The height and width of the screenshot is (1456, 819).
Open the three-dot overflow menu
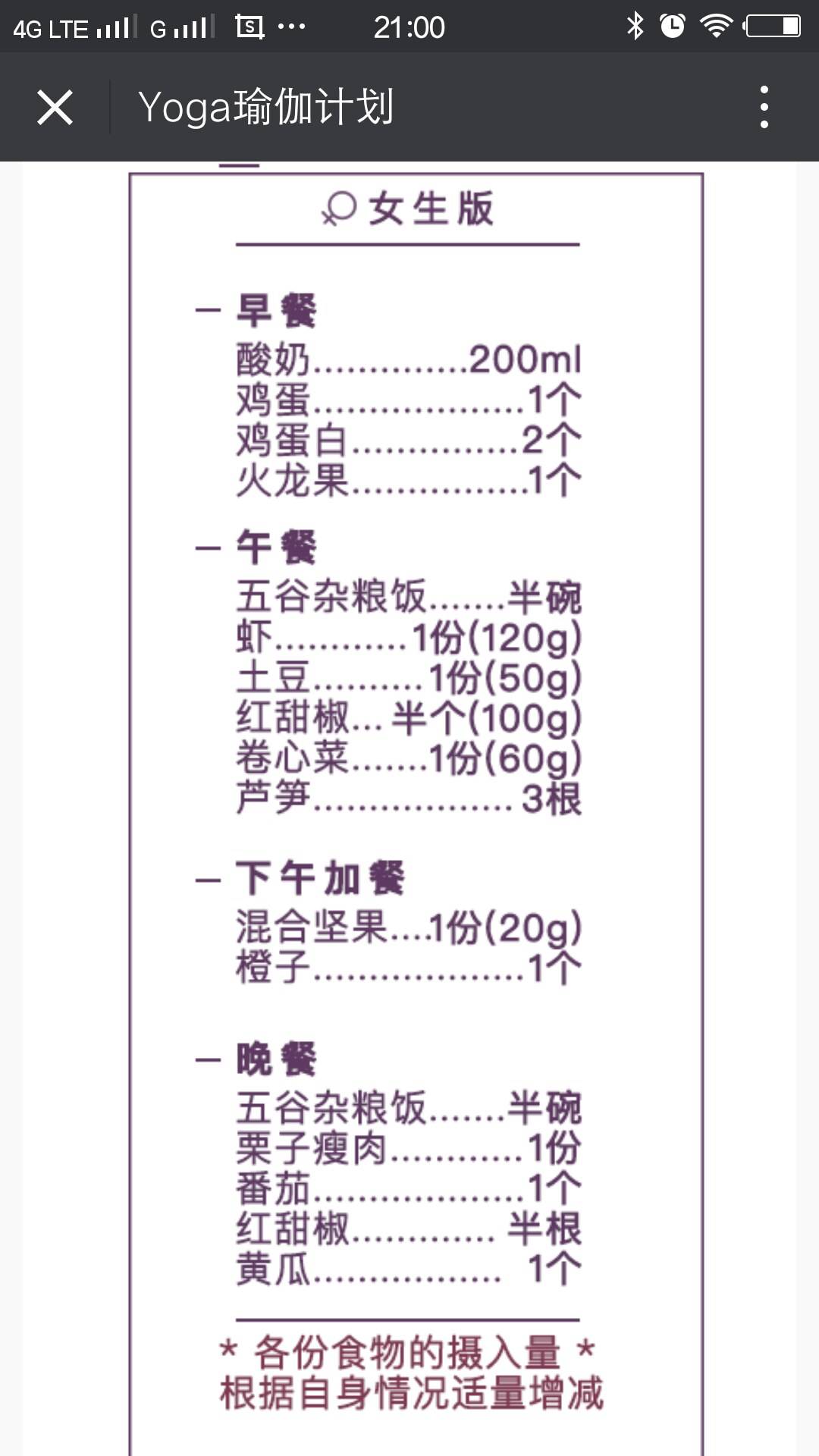coord(764,107)
